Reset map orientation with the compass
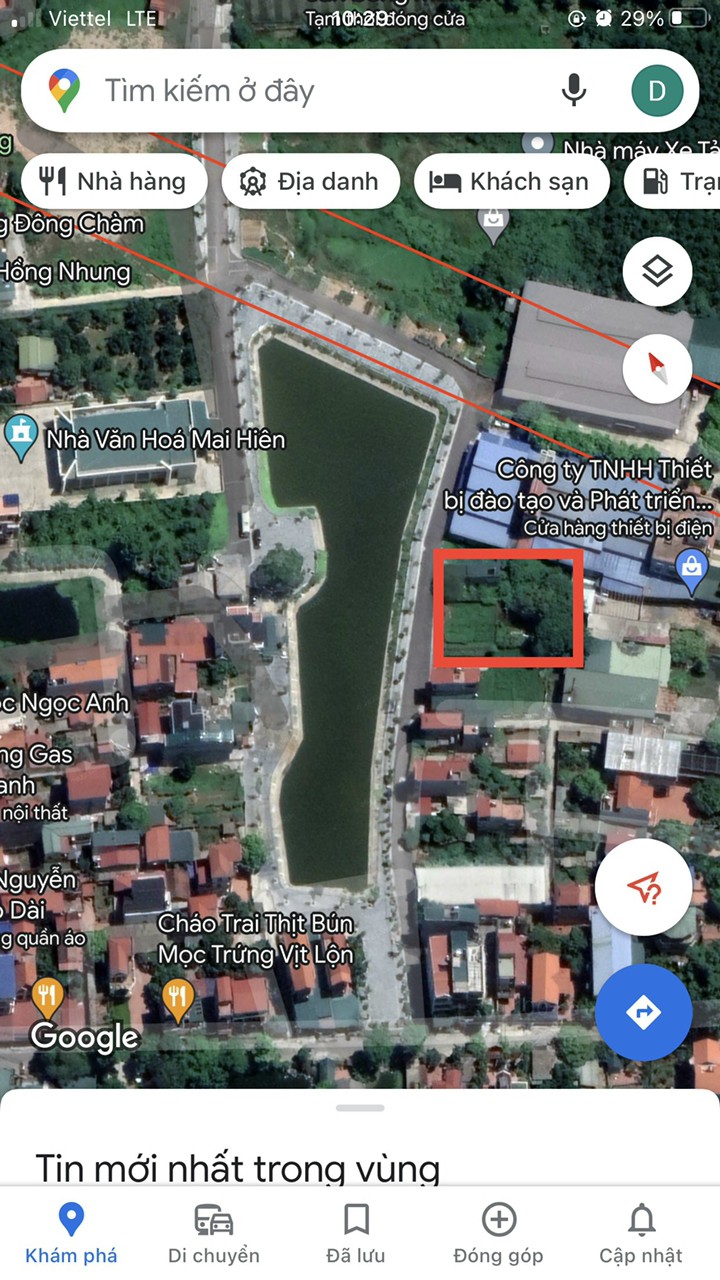Image resolution: width=720 pixels, height=1280 pixels. 657,369
